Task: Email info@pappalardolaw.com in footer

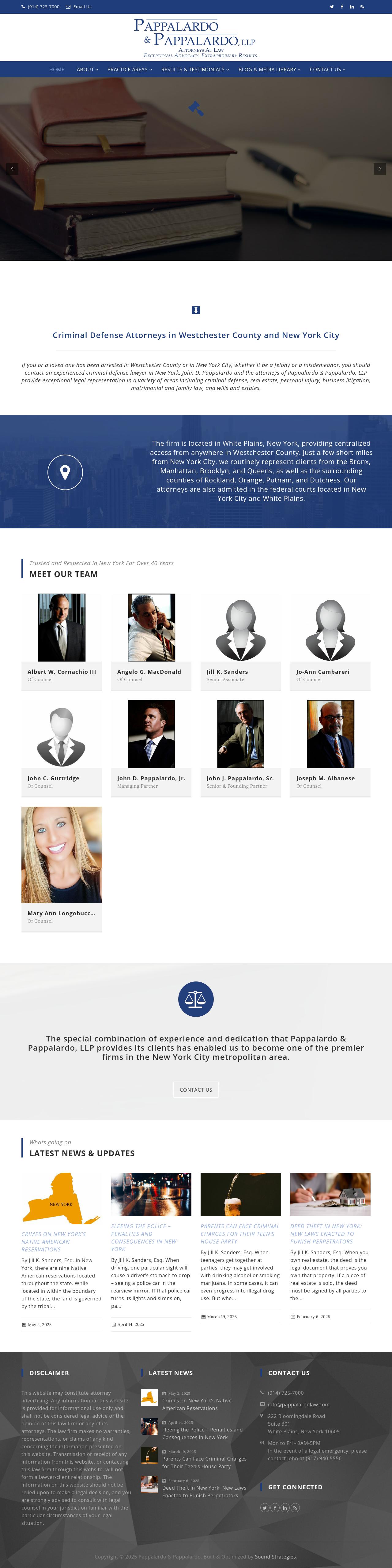Action: (298, 1404)
